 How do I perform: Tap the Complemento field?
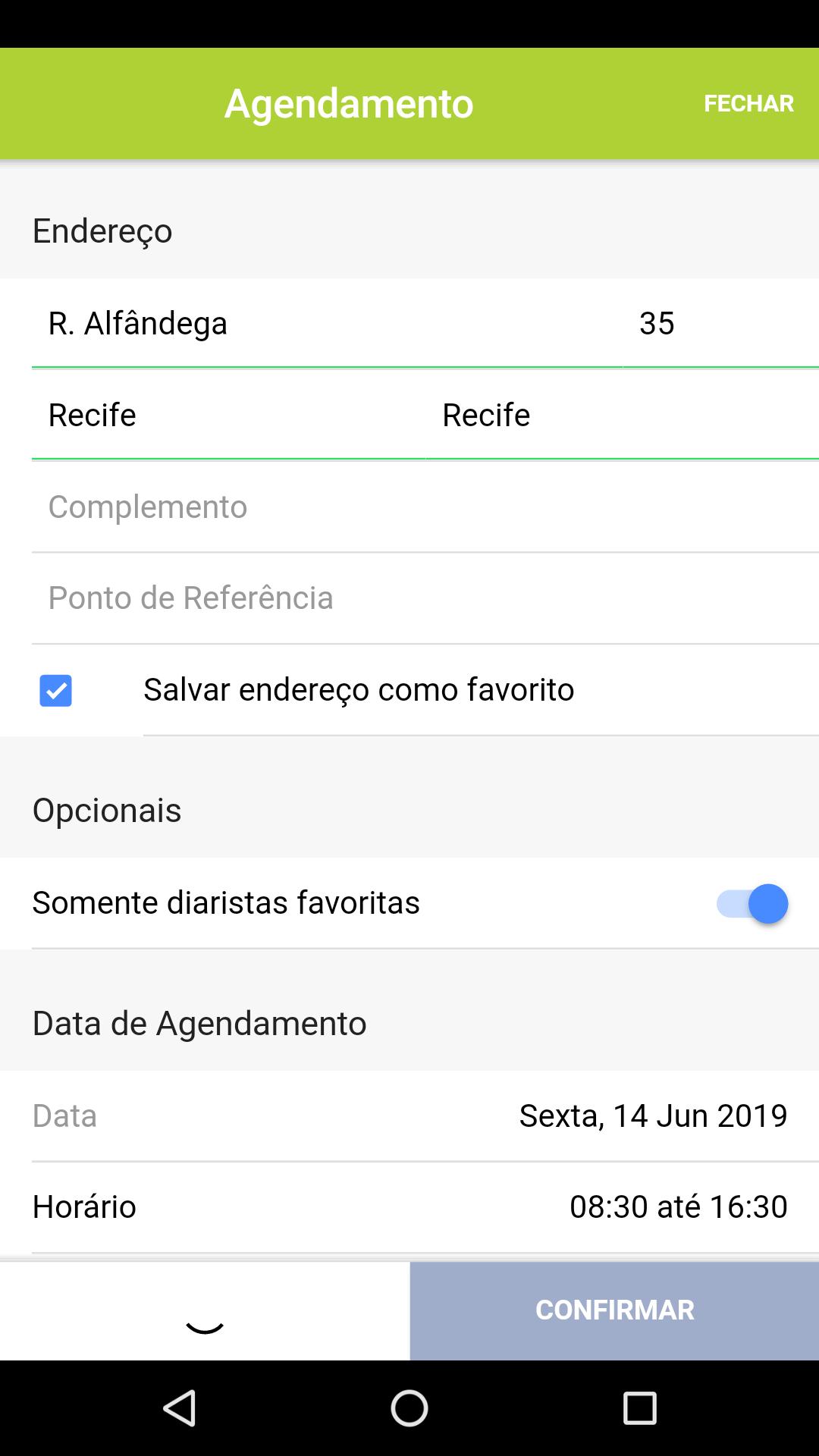coord(425,507)
